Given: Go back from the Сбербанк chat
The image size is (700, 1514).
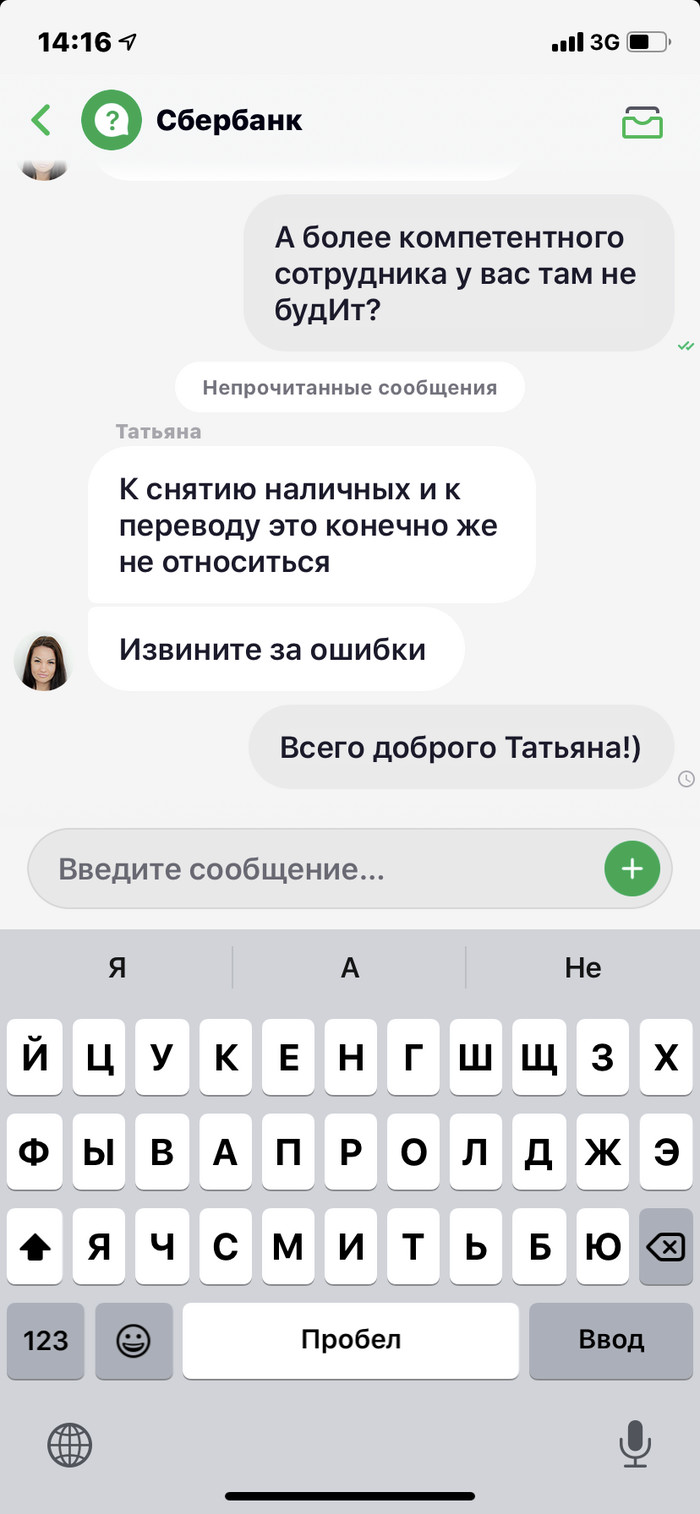Looking at the screenshot, I should 41,121.
